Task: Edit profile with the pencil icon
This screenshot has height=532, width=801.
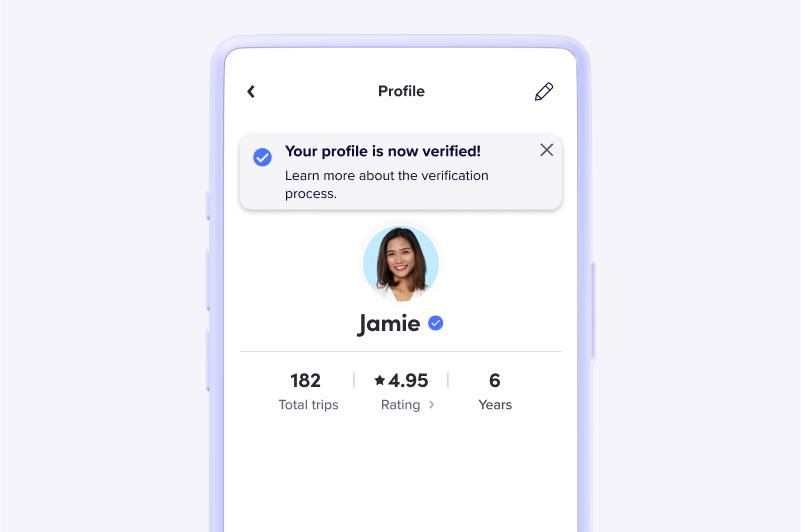Action: 543,92
